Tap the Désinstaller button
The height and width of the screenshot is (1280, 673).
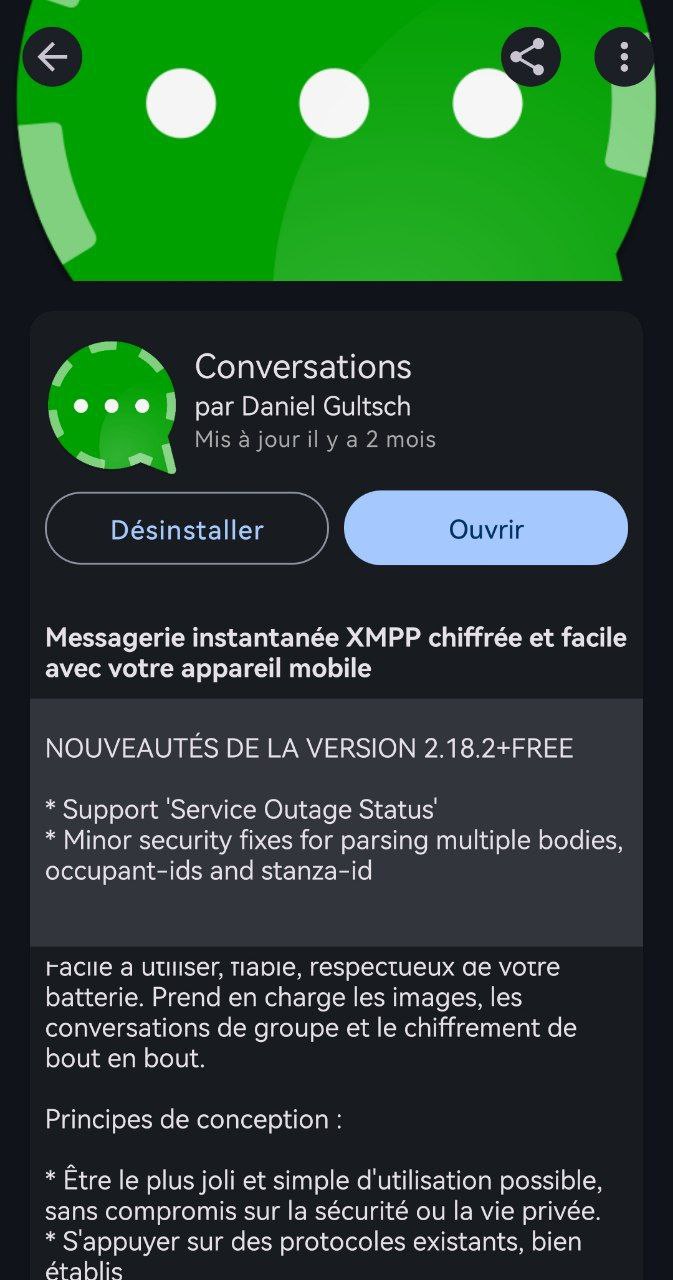click(187, 529)
